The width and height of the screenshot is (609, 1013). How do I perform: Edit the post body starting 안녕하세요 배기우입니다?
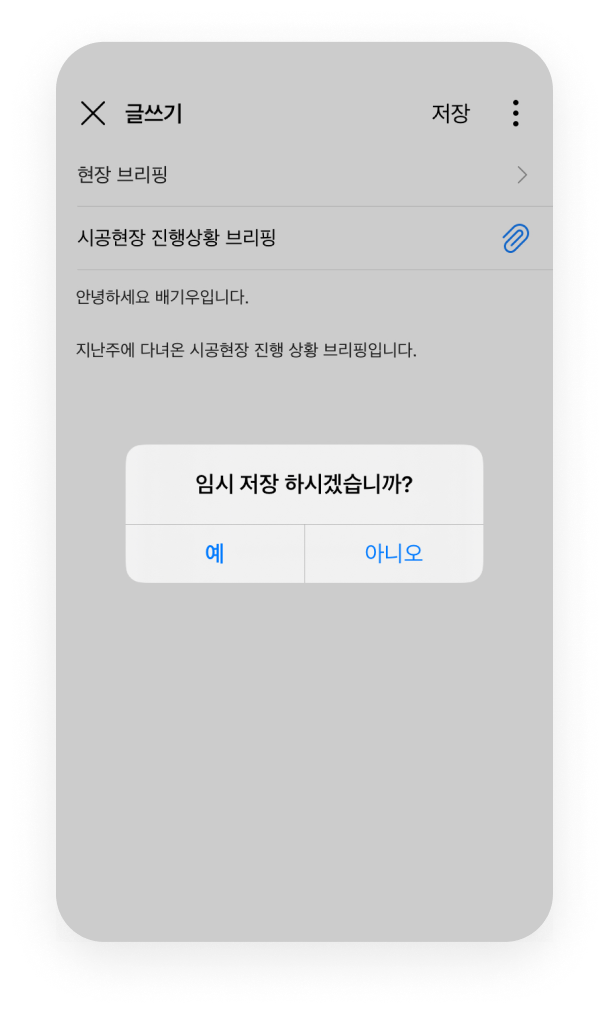[246, 323]
